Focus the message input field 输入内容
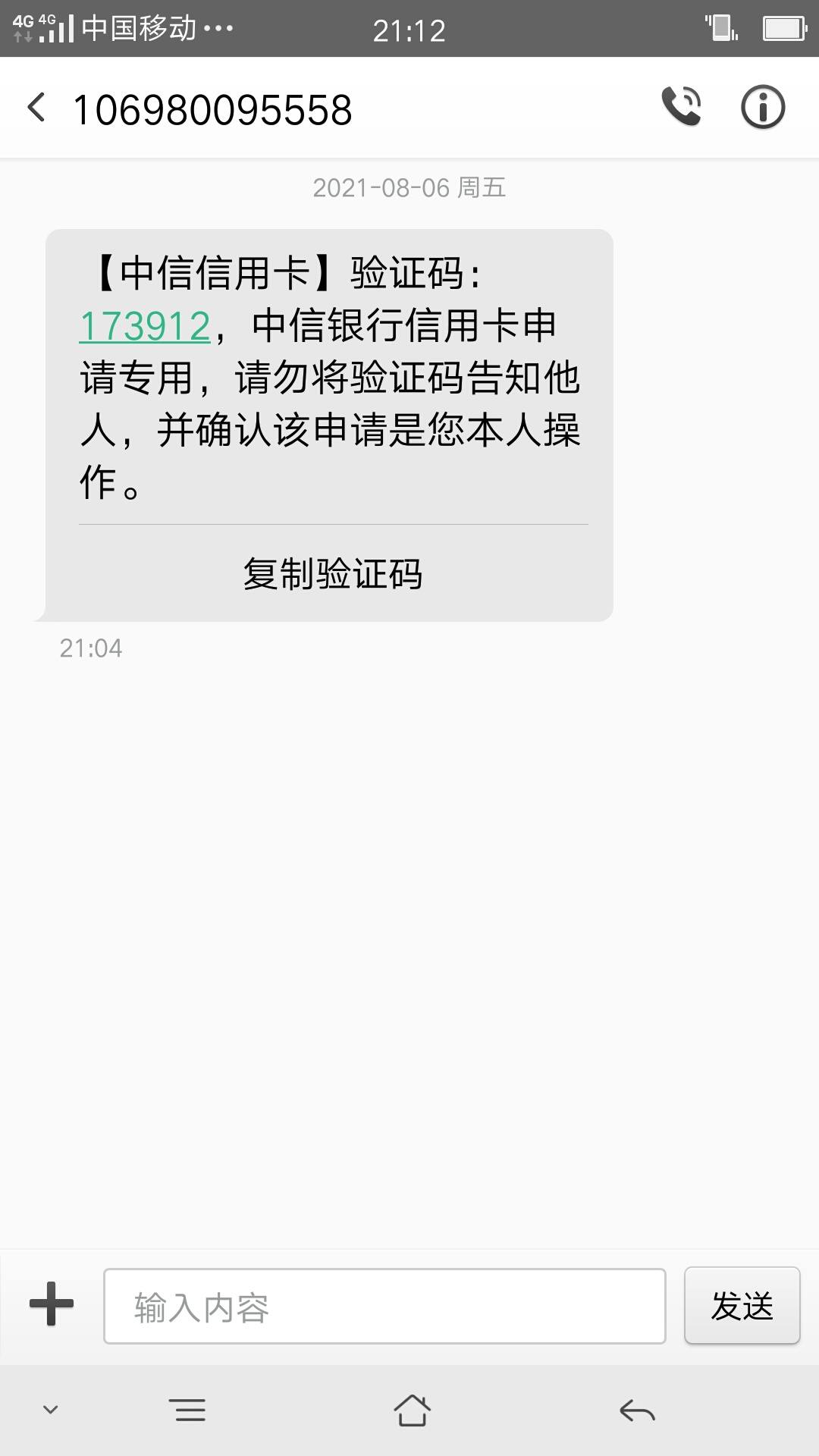 (384, 1306)
